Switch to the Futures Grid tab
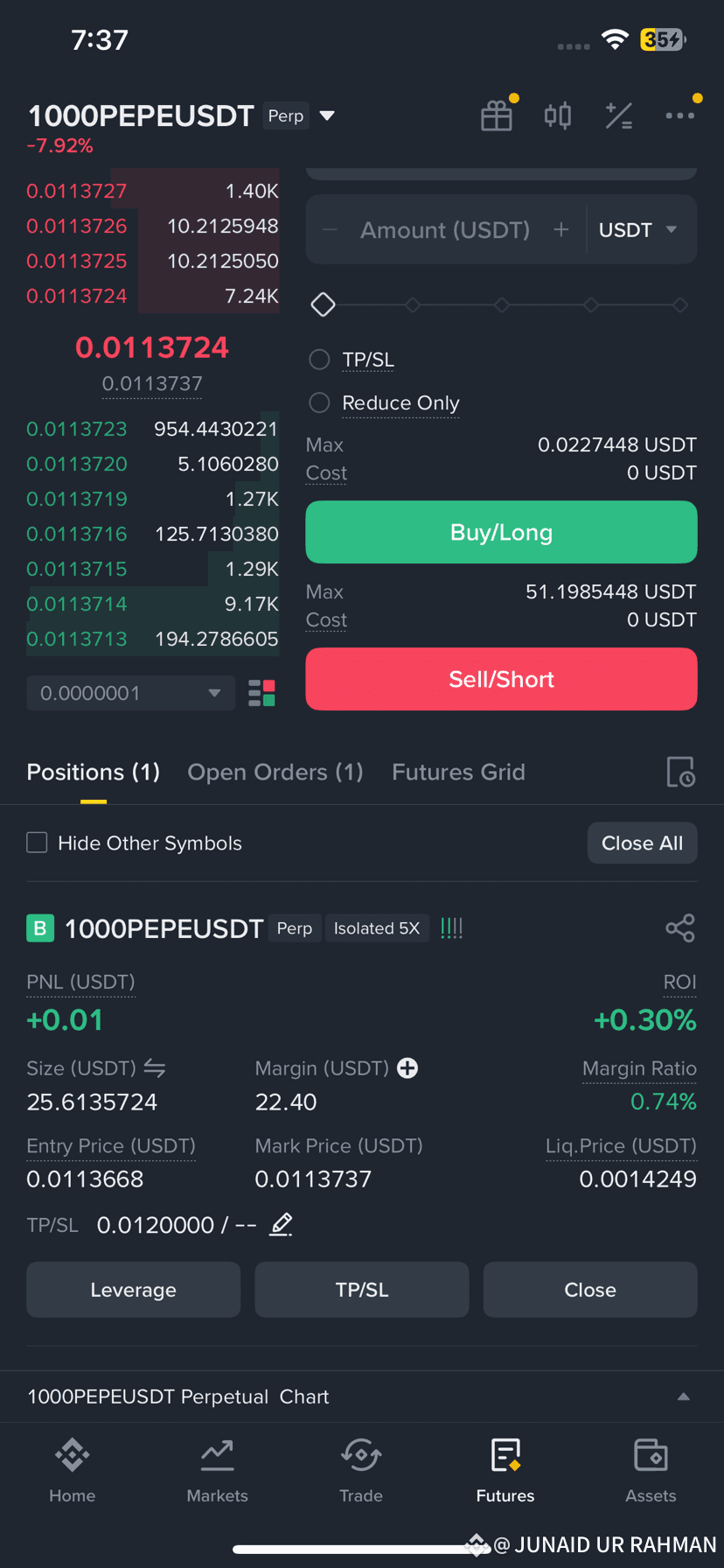Image resolution: width=724 pixels, height=1568 pixels. (x=458, y=772)
